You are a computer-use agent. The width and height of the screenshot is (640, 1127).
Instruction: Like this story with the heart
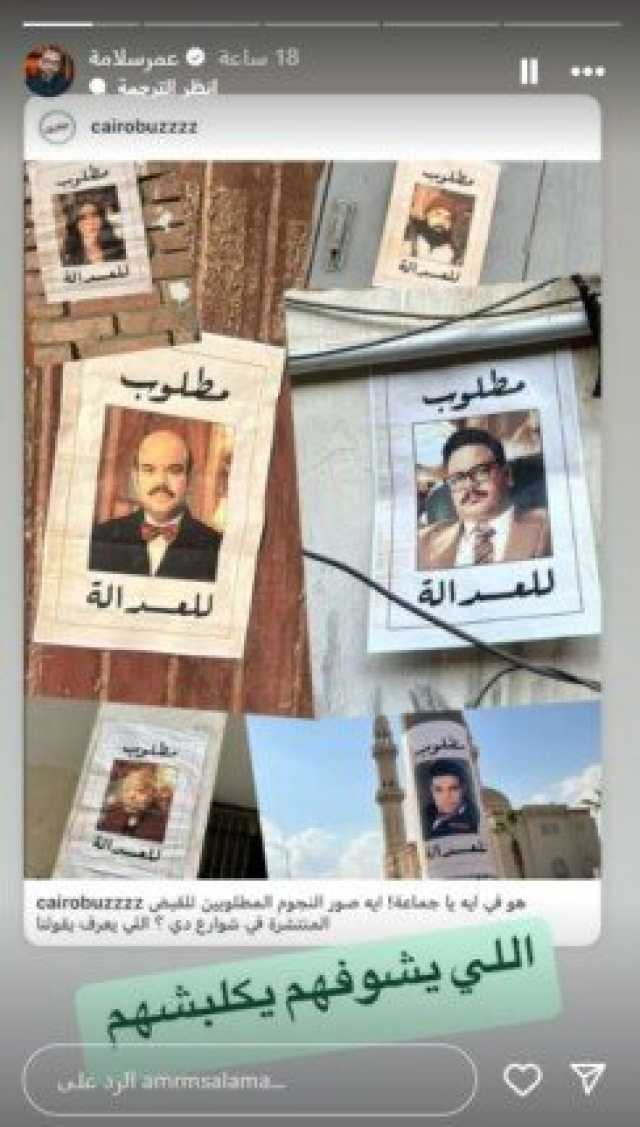[522, 1079]
